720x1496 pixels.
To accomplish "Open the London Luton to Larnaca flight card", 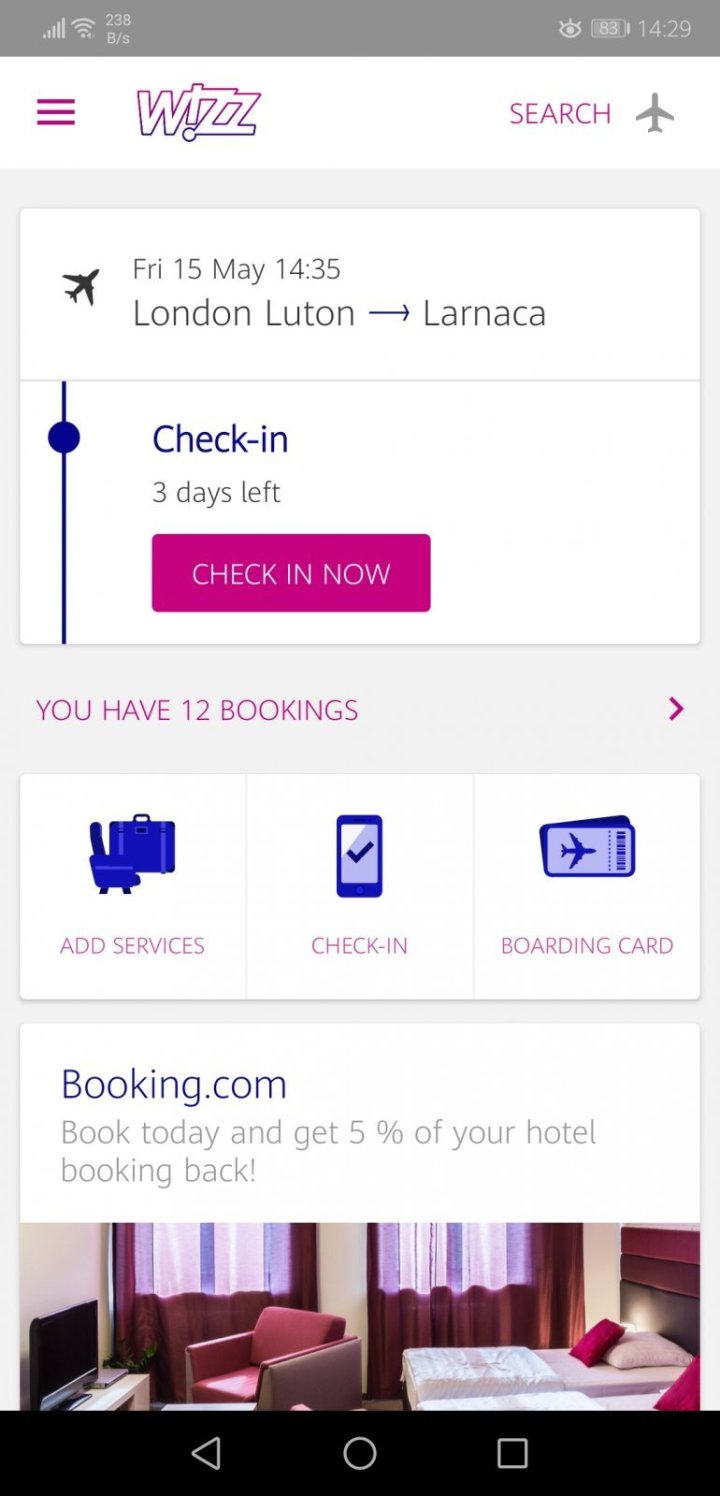I will (360, 294).
